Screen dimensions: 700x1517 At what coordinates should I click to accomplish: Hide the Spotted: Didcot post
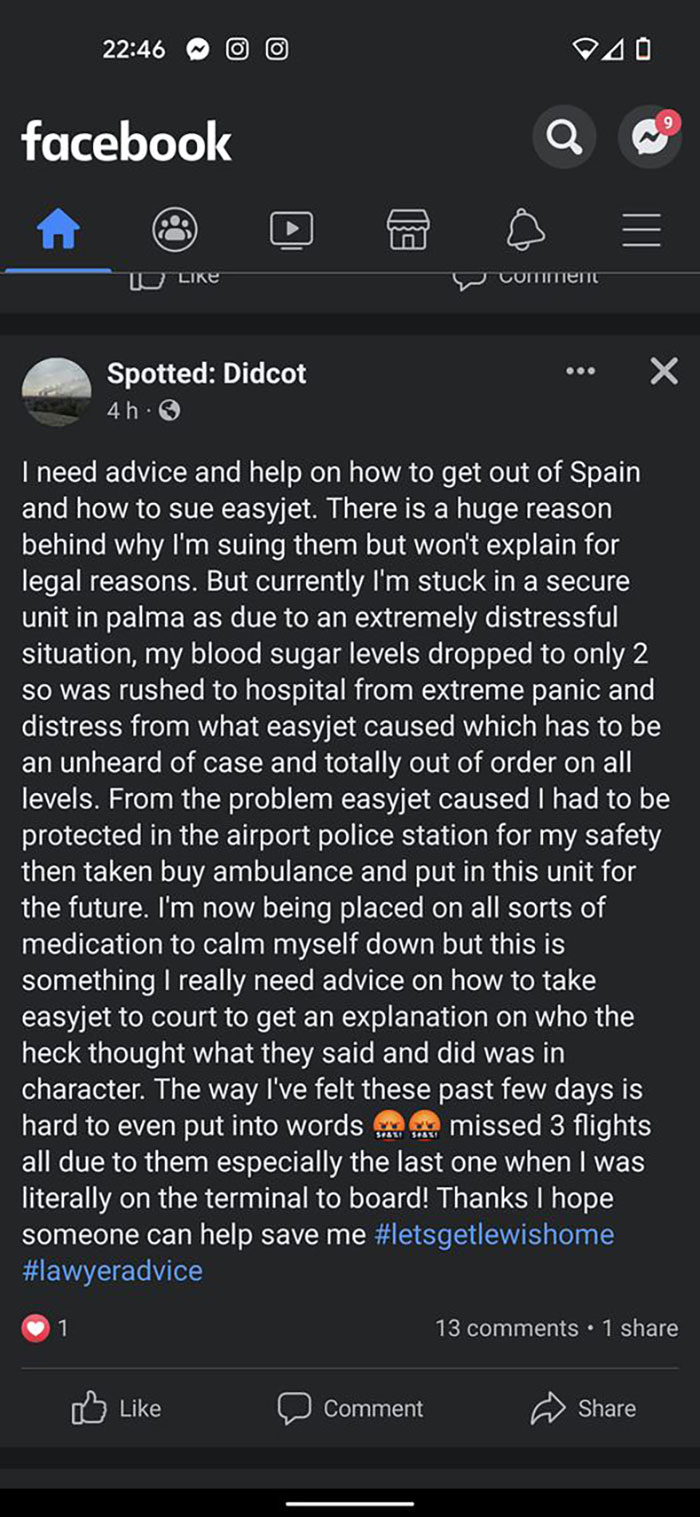tap(664, 372)
